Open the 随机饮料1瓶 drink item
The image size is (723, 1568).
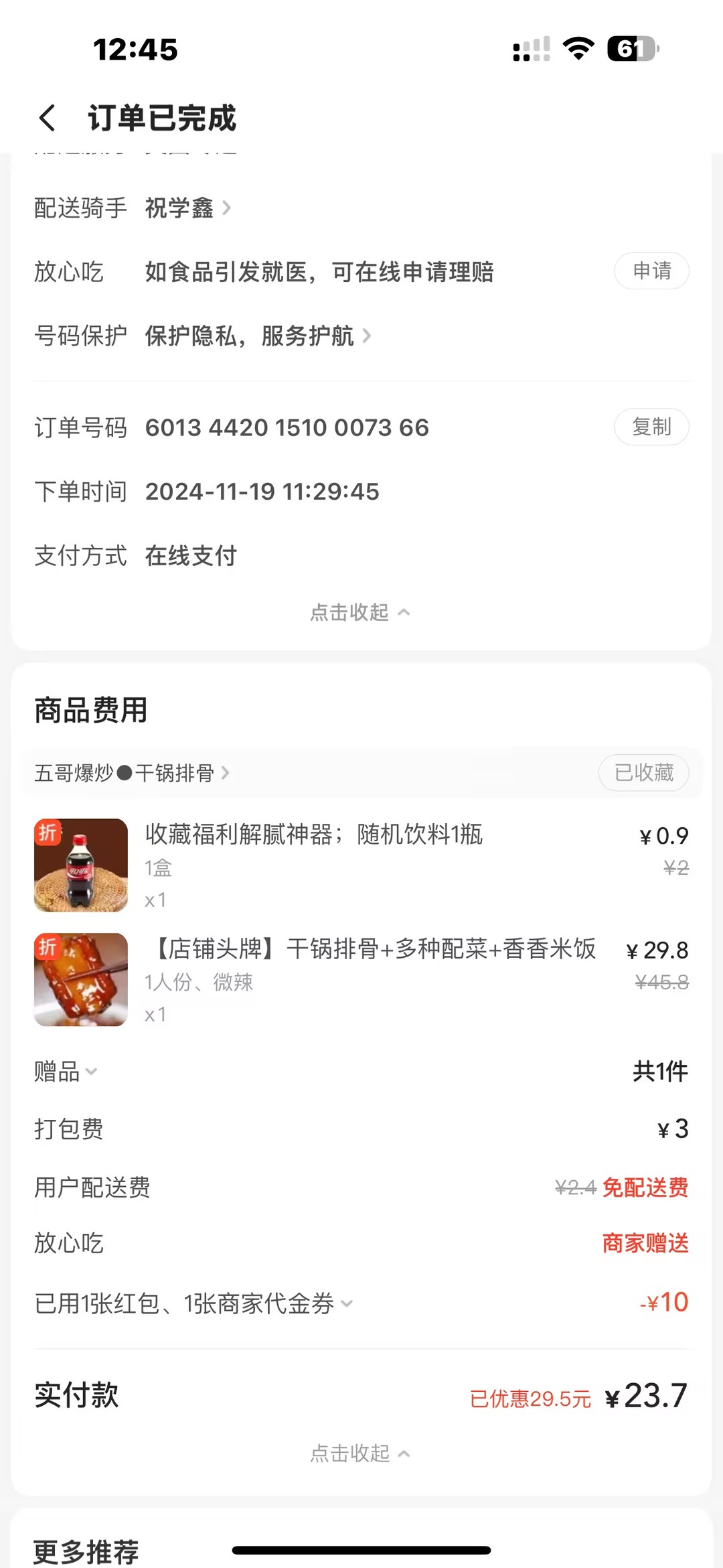click(x=313, y=835)
